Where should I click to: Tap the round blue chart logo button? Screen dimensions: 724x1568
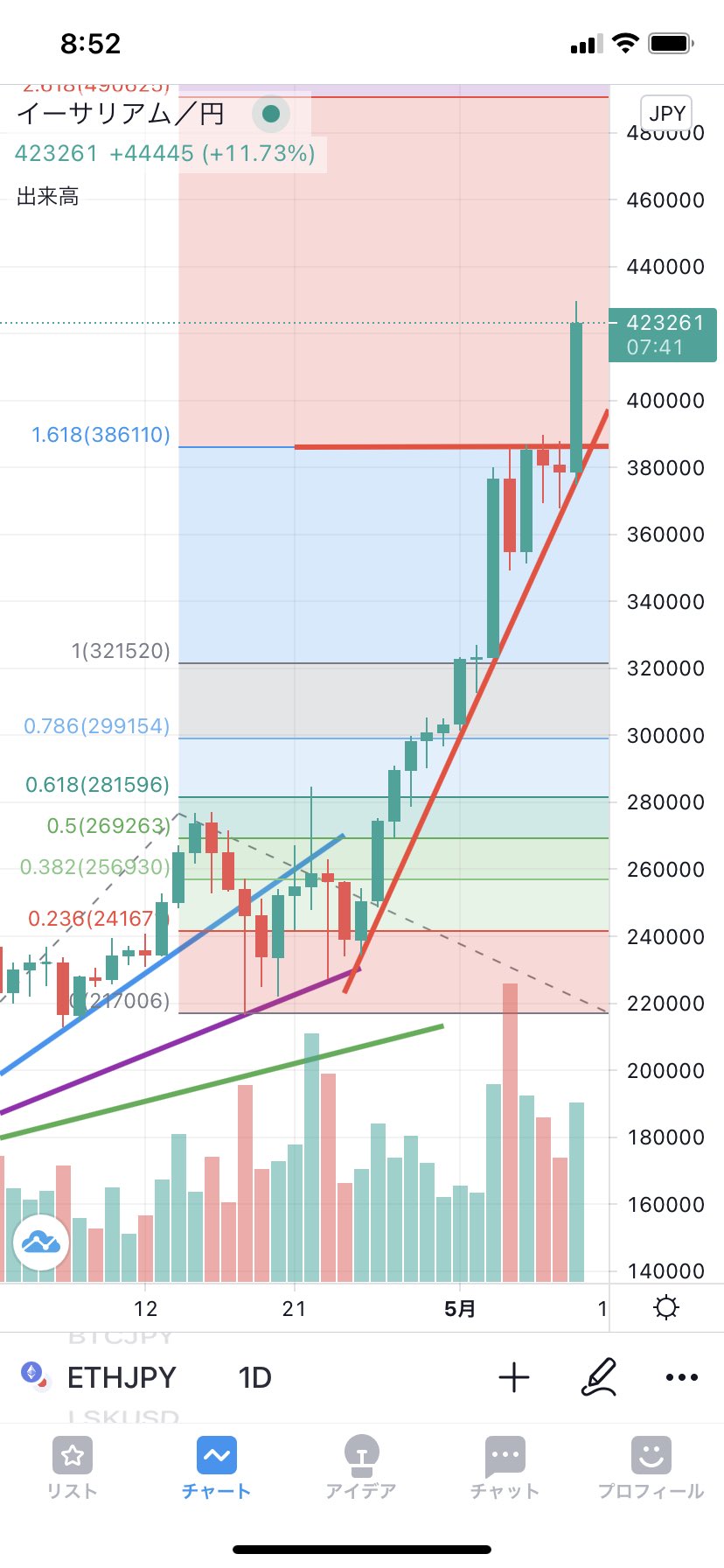coord(41,1242)
